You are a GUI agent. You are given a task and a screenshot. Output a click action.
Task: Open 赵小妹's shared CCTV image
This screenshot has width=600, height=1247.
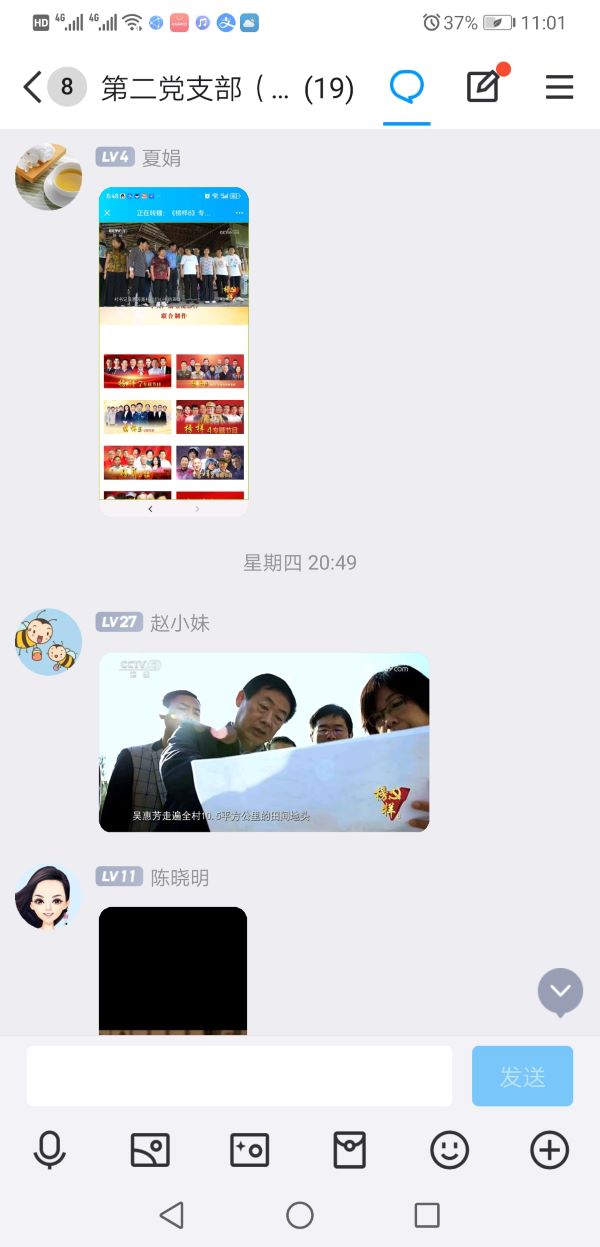(264, 742)
